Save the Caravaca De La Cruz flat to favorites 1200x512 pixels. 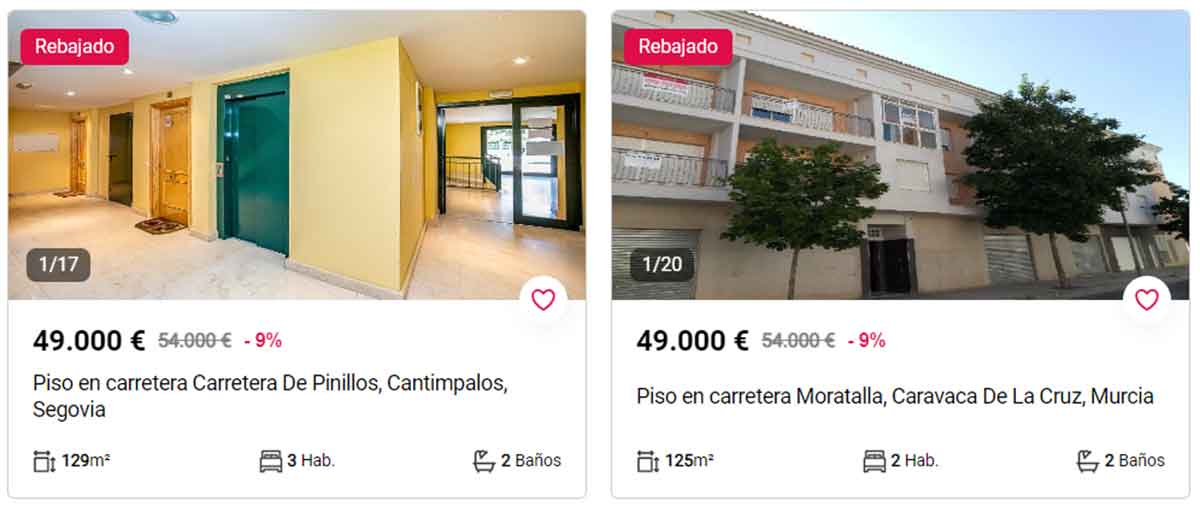pos(1146,300)
